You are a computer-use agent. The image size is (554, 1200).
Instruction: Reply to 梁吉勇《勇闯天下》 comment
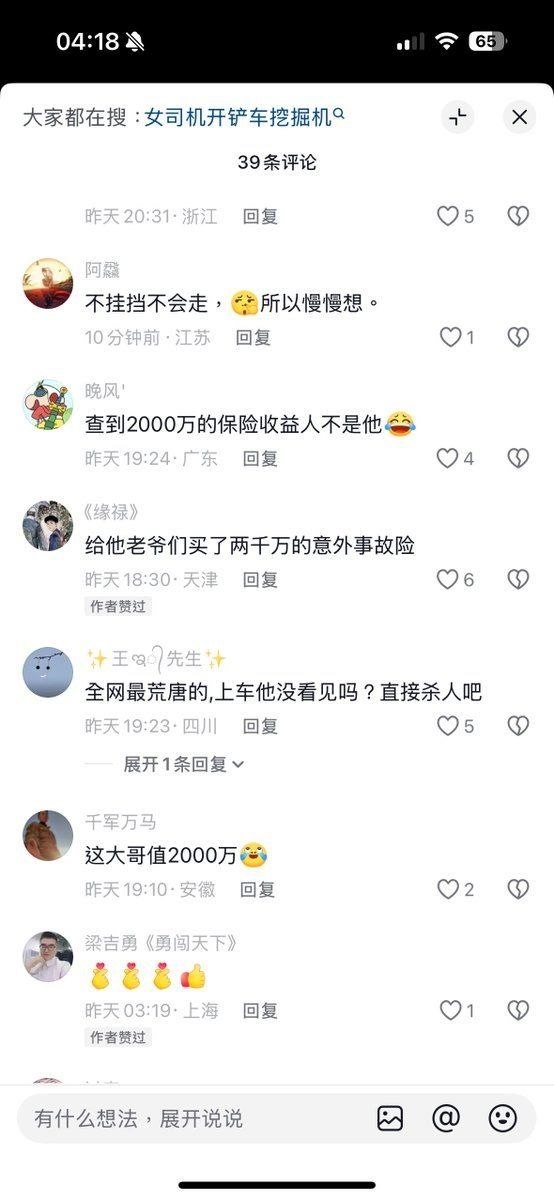point(261,1011)
